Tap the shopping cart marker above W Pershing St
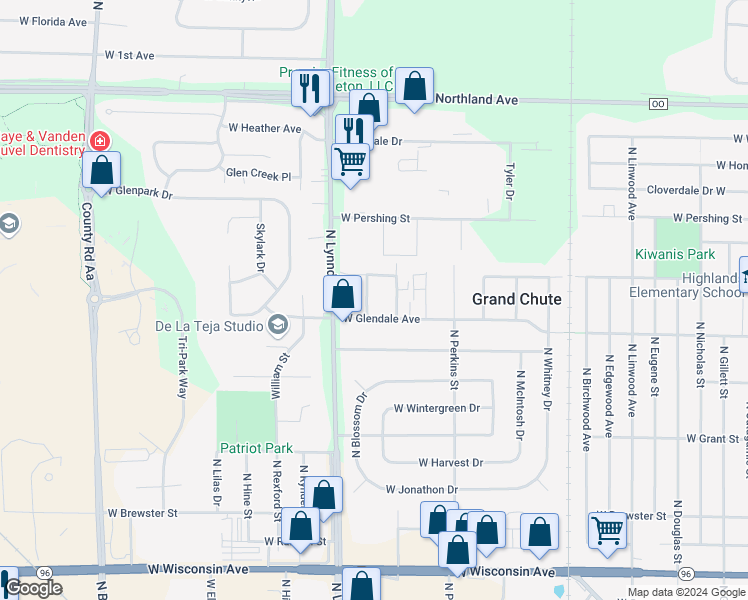Screen dimensions: 748x600 (350, 160)
